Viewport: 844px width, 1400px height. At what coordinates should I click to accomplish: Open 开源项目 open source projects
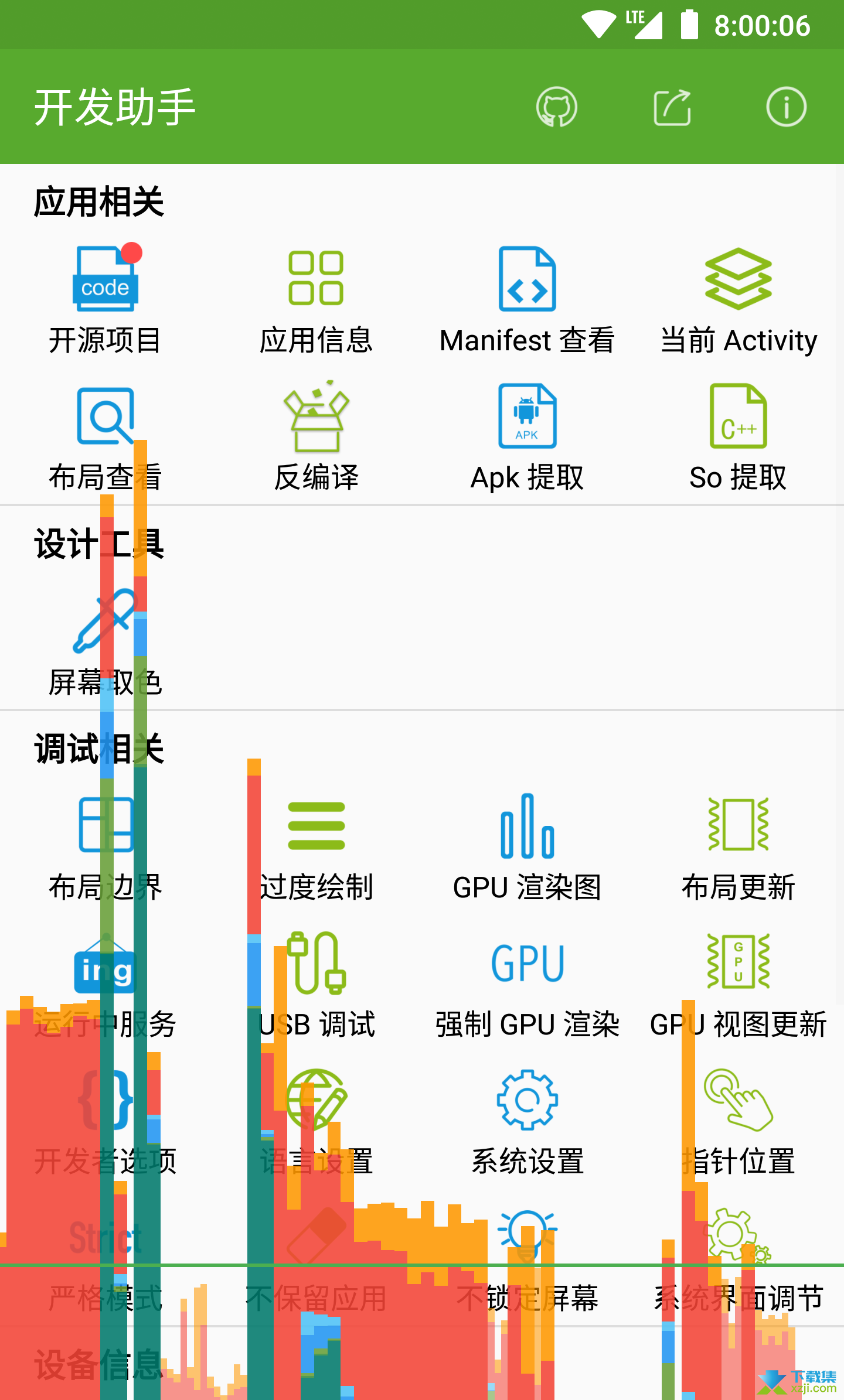105,300
